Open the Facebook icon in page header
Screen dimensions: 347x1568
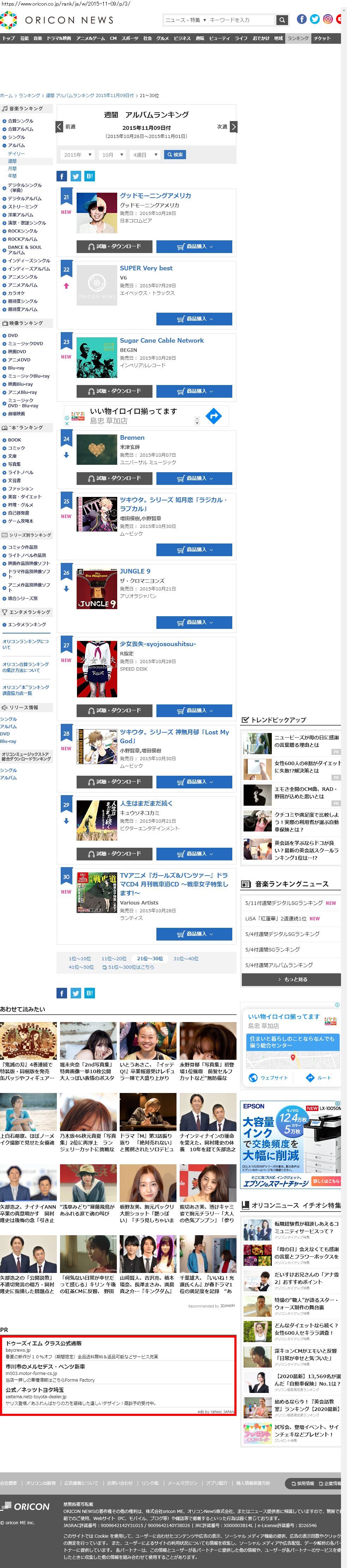coord(301,19)
